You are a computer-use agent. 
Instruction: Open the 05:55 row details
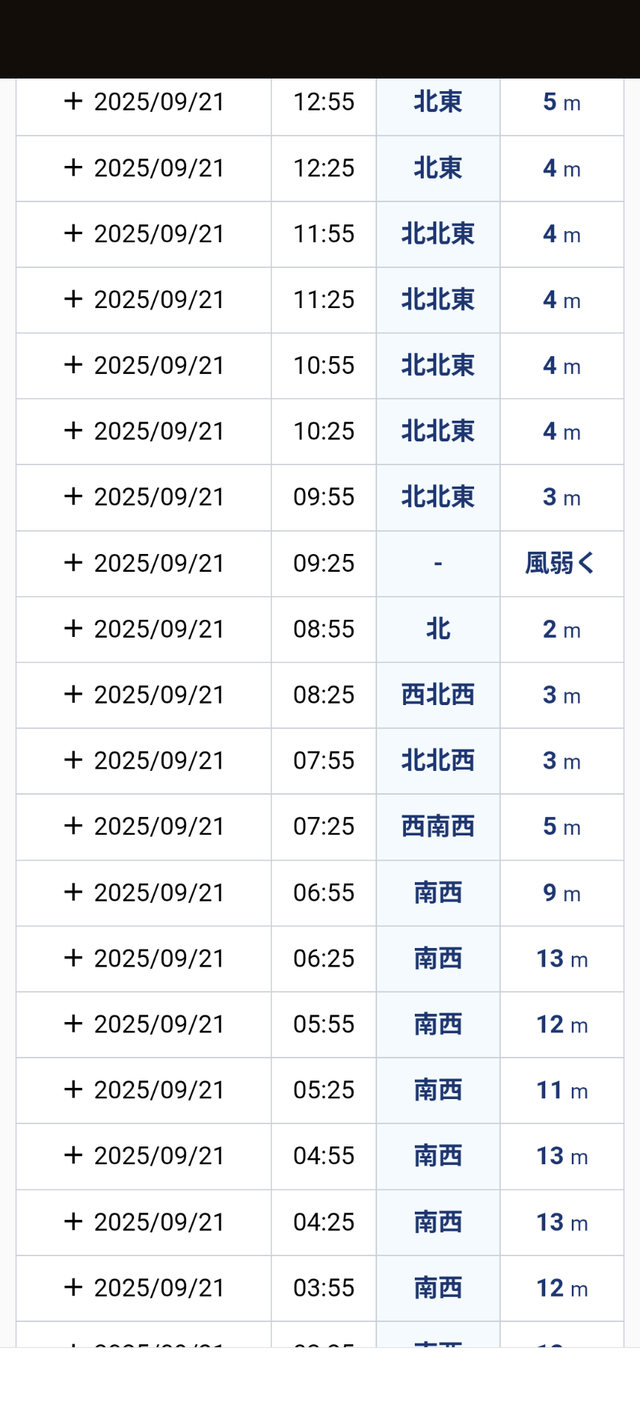click(x=73, y=1024)
